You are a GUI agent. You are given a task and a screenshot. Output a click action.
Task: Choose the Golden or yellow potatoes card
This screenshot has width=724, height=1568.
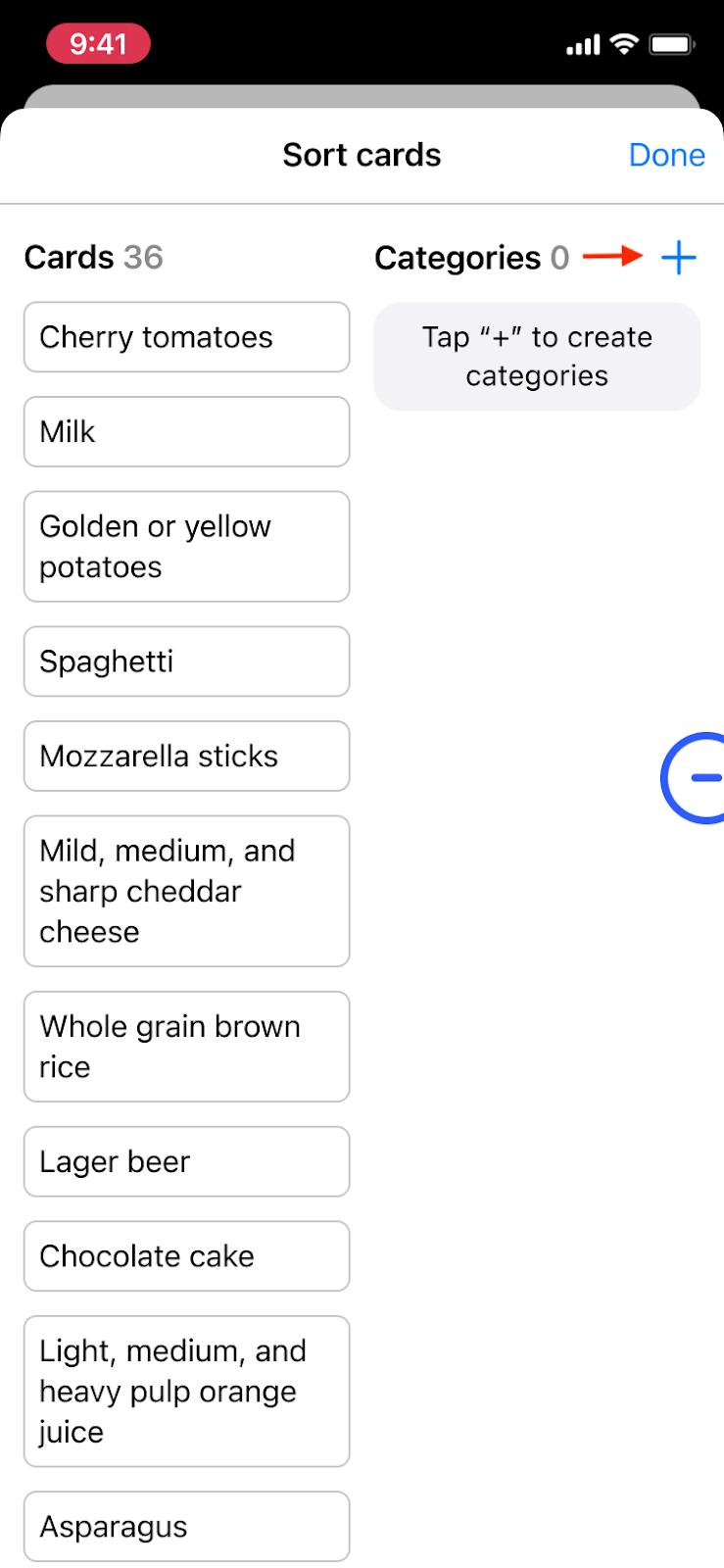(x=186, y=547)
